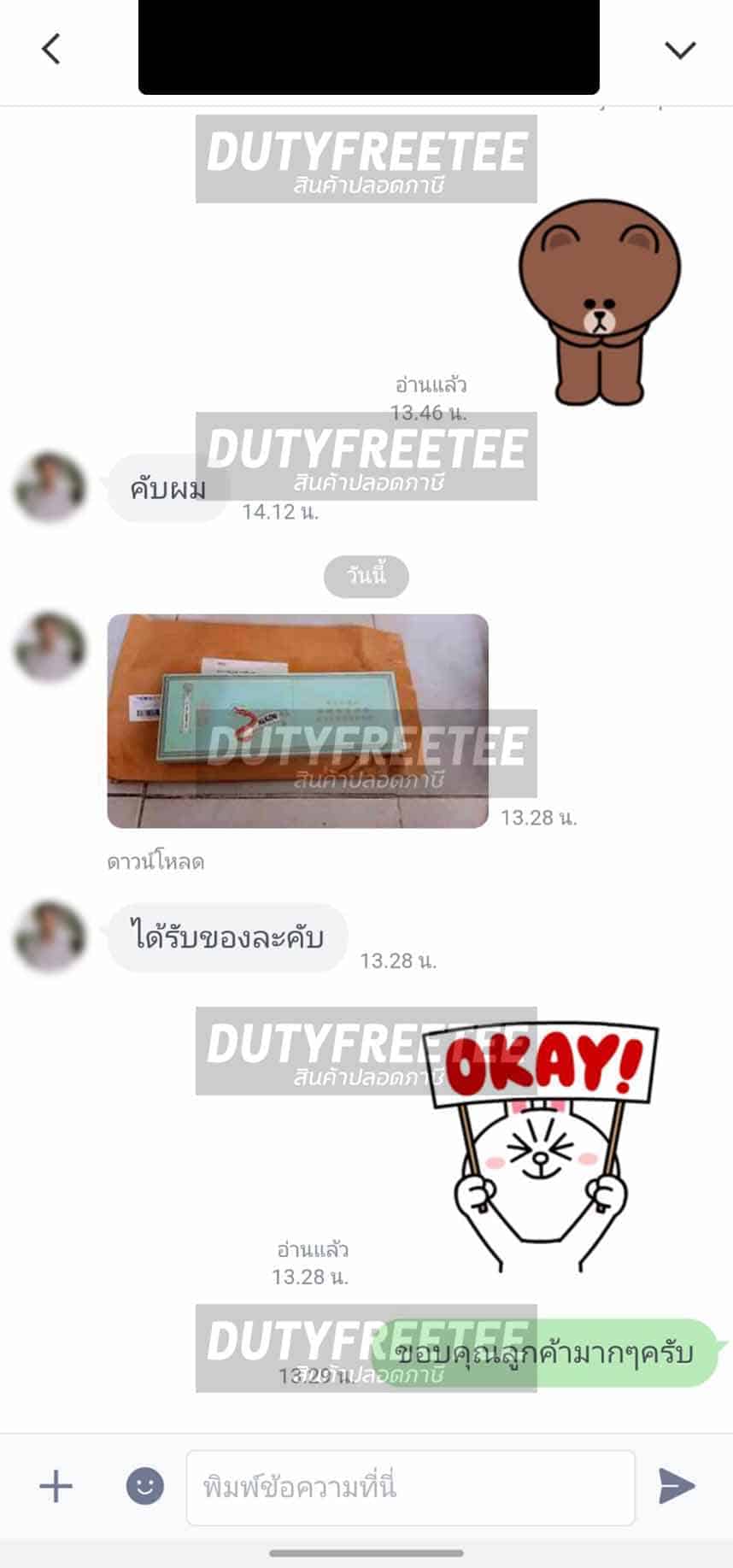Open the sender's avatar beside ได้รับของละคับ
Screen dimensions: 733x1568
[50, 937]
